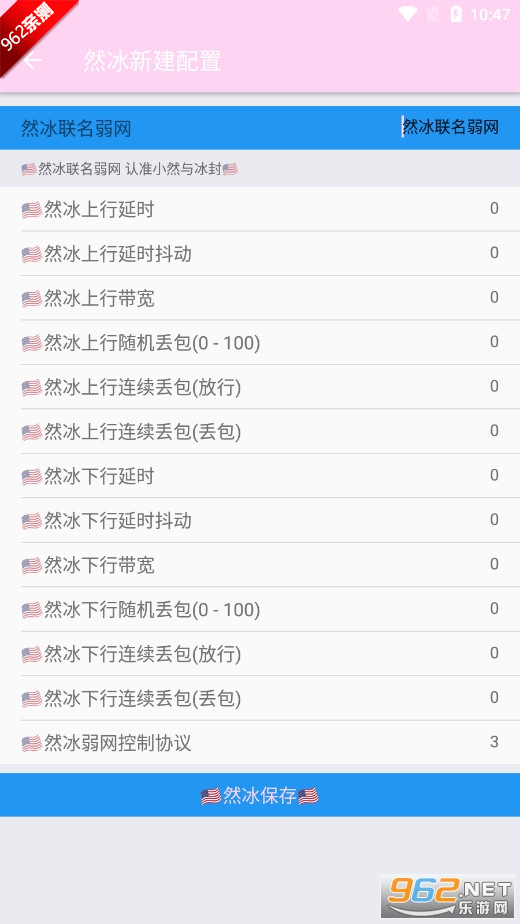Set 然冰上行连续丢包(放行) value
Screen dimensions: 520x924
point(260,387)
